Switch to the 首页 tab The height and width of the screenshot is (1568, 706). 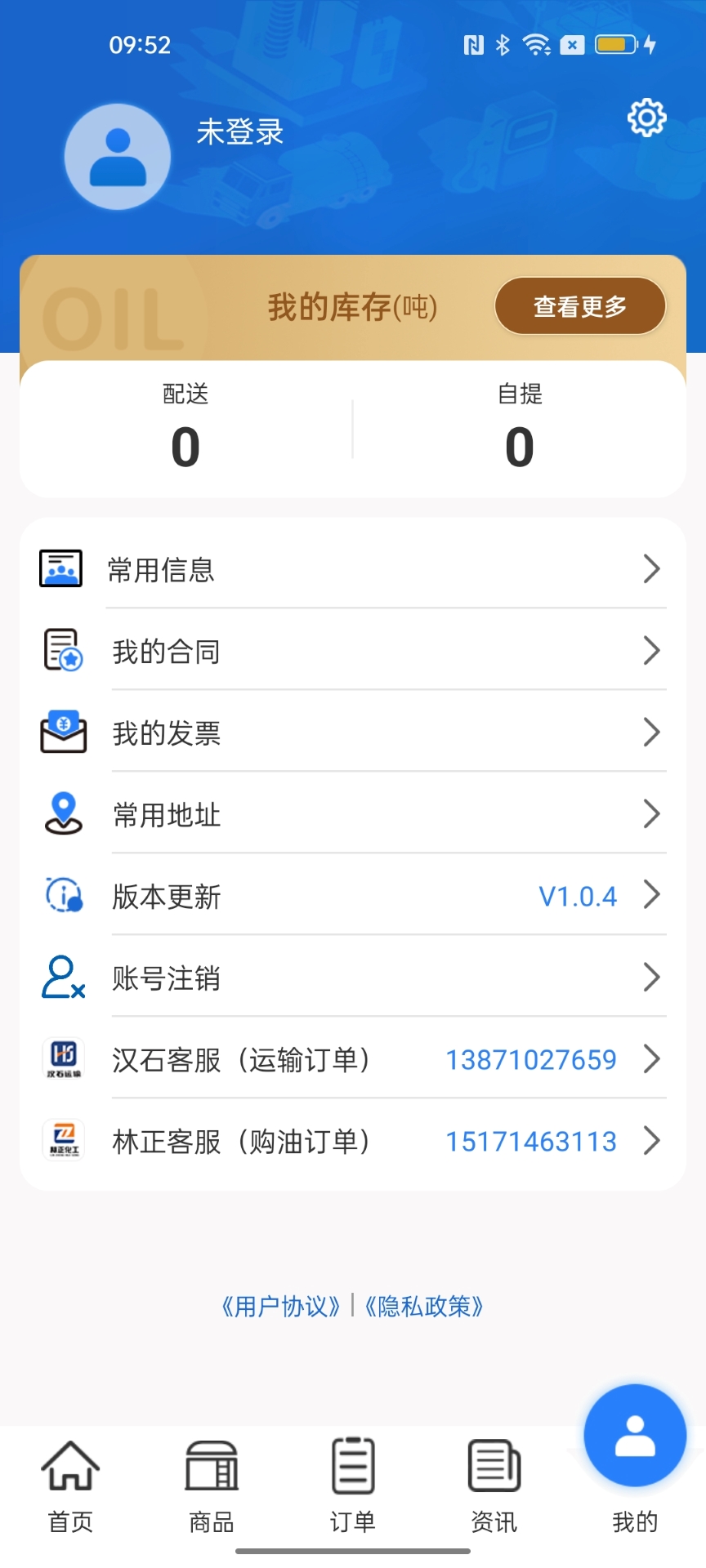point(70,1486)
